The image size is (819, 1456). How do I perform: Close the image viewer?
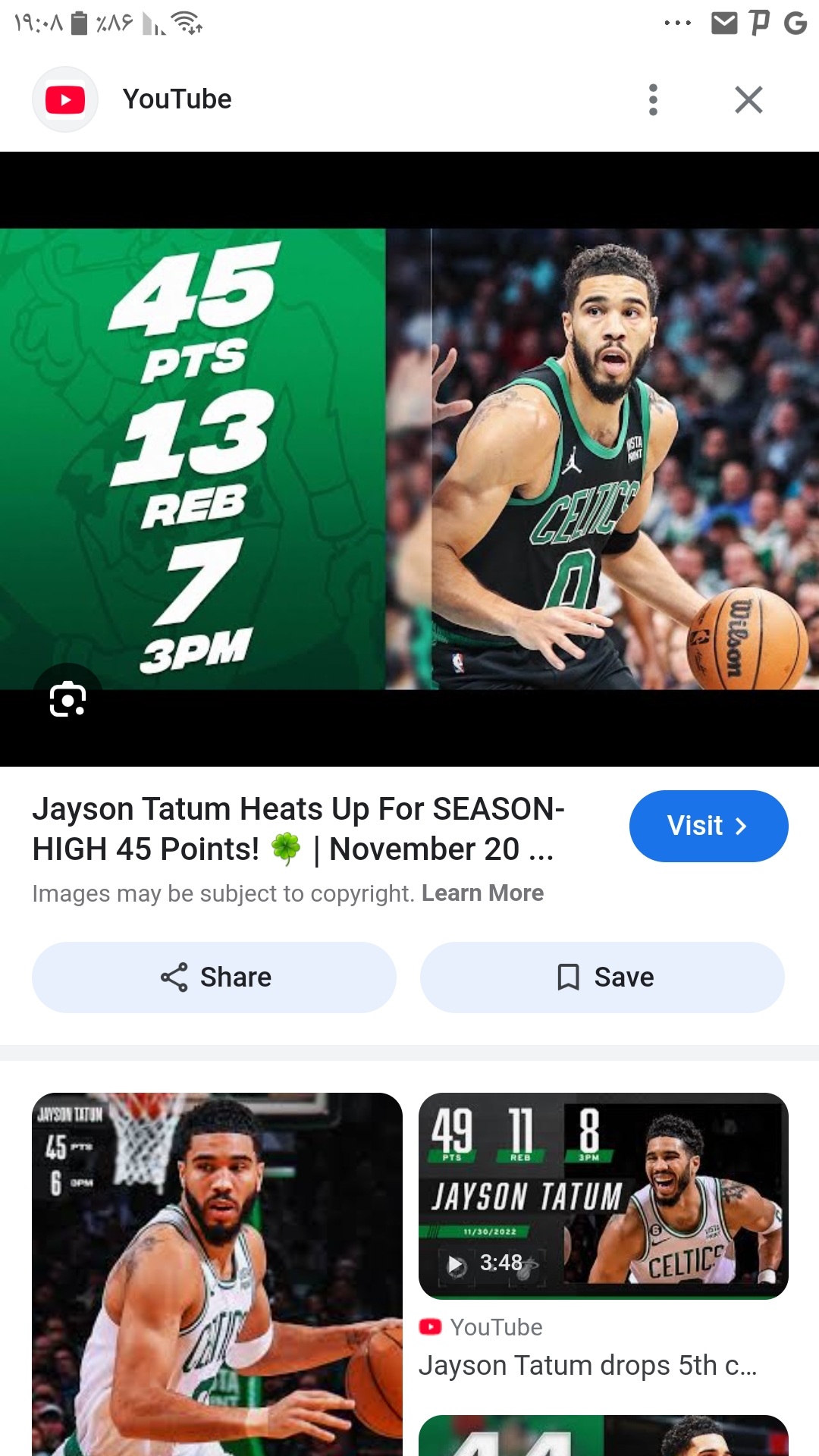(x=748, y=99)
